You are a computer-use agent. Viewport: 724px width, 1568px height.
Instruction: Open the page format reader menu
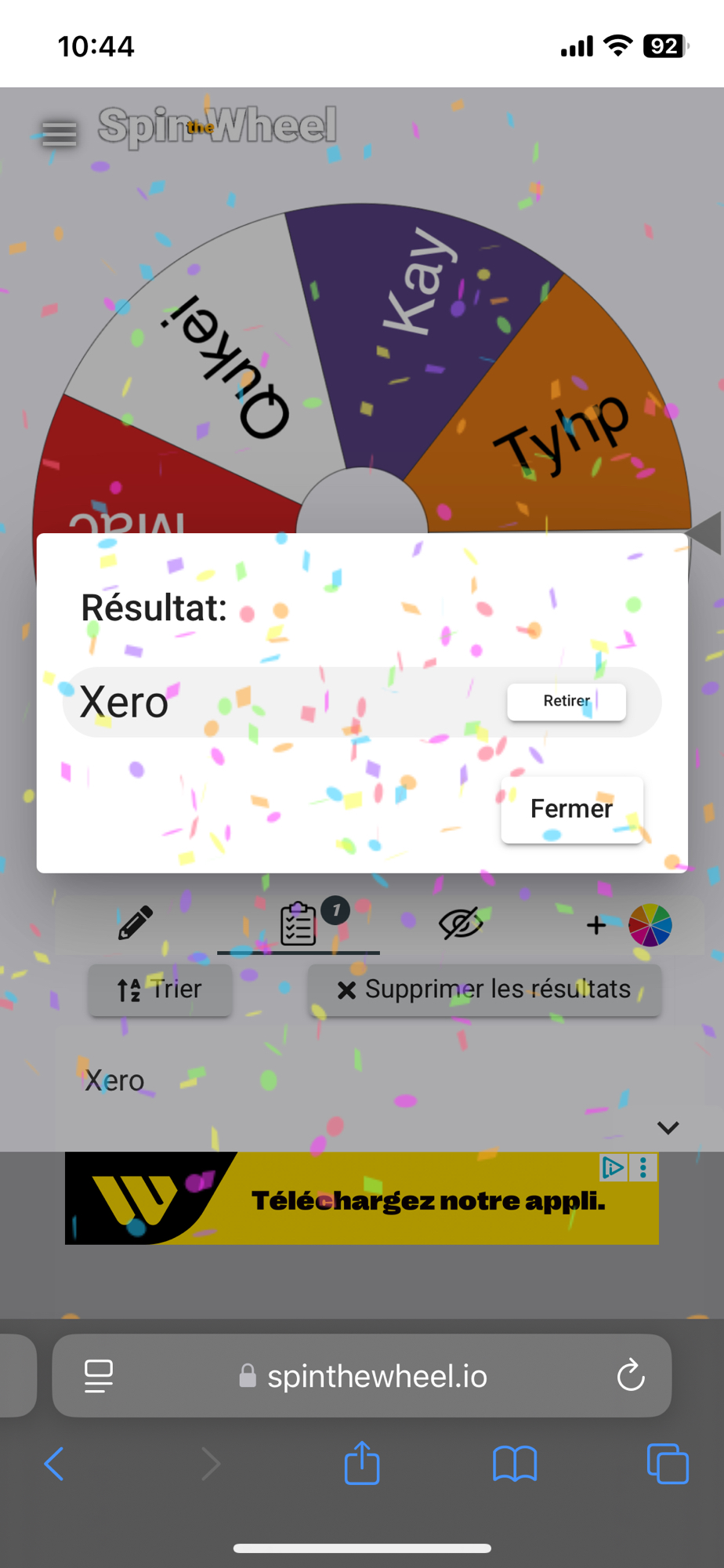coord(99,1376)
